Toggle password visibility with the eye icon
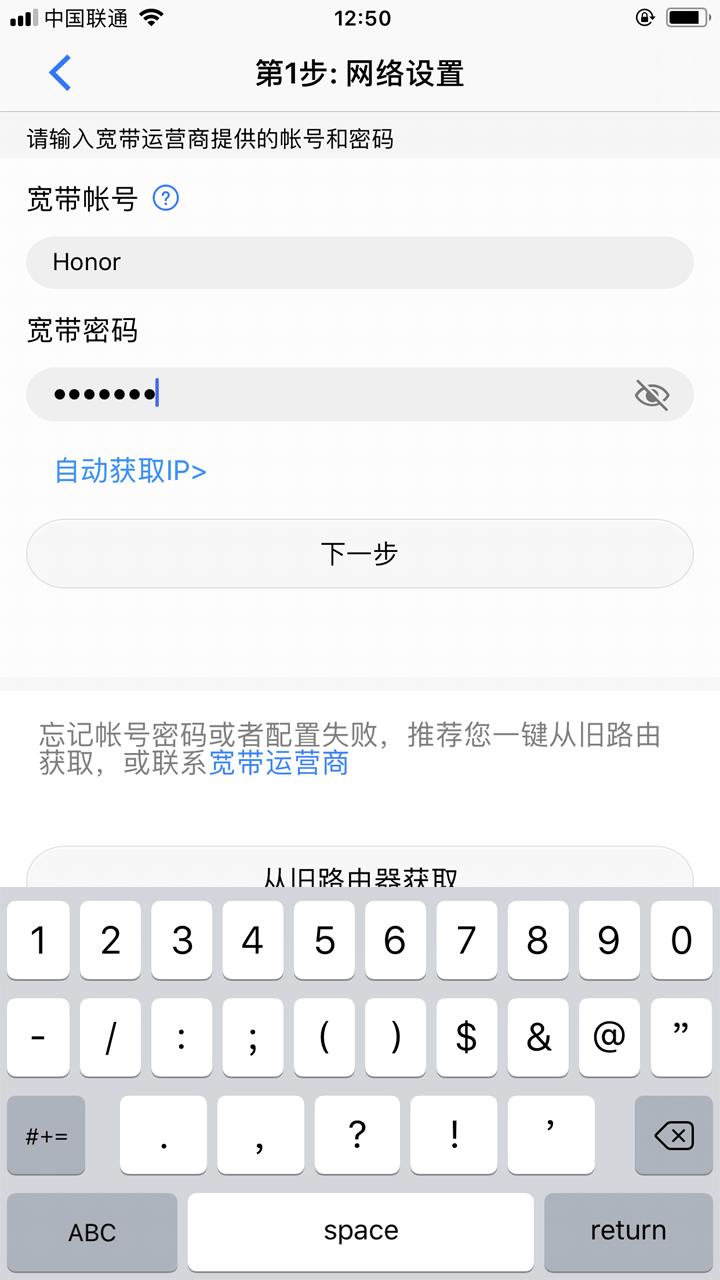This screenshot has height=1280, width=720. tap(651, 395)
